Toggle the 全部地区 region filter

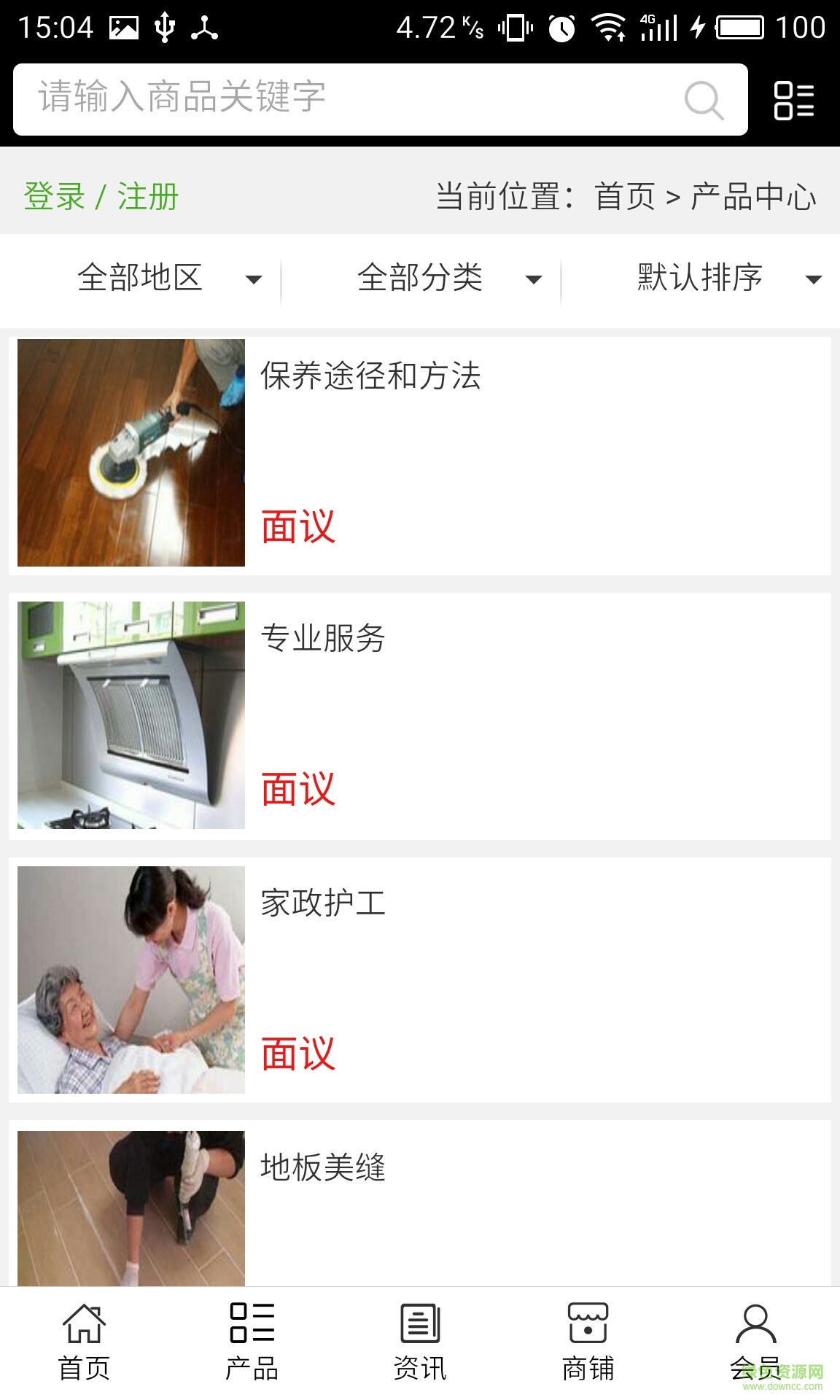143,279
